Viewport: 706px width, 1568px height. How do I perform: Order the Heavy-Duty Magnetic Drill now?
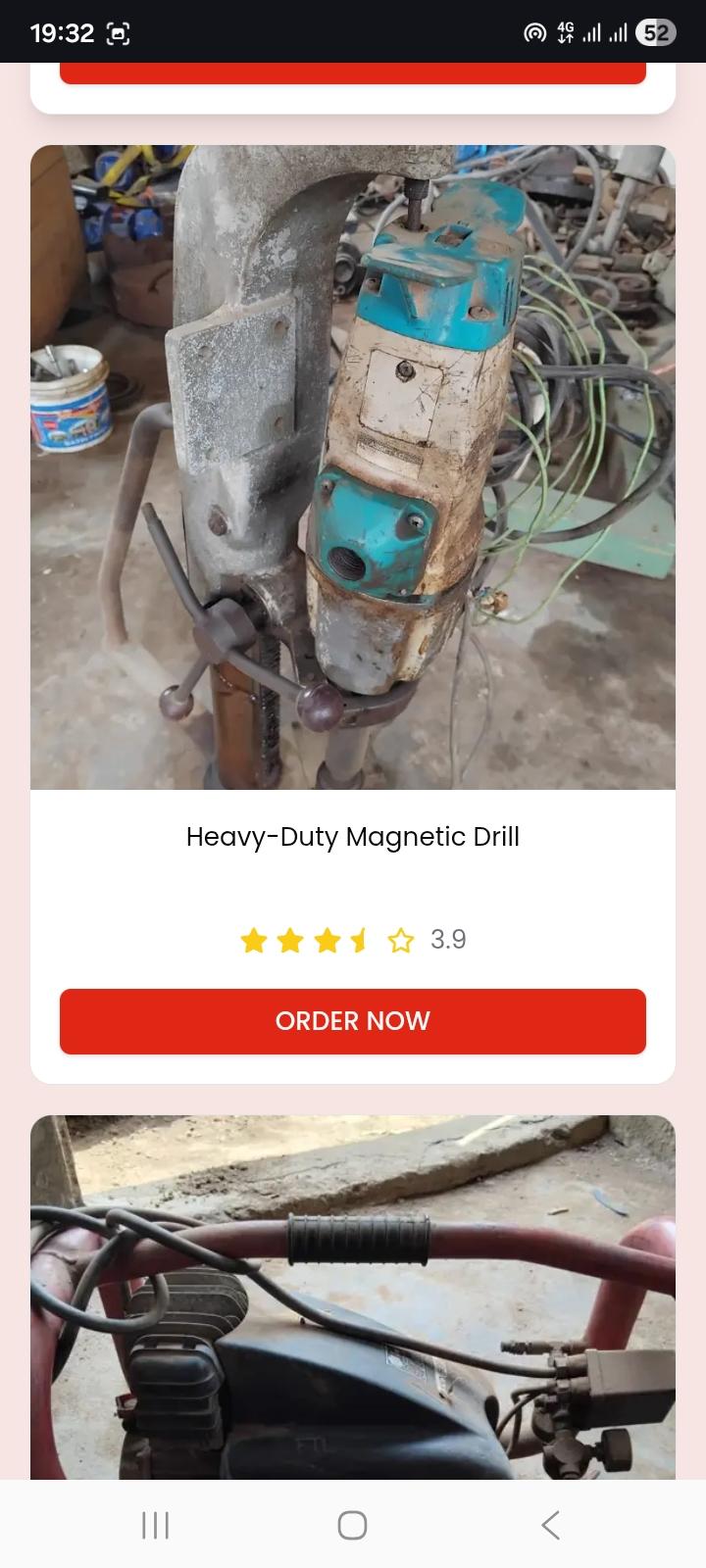(353, 1021)
